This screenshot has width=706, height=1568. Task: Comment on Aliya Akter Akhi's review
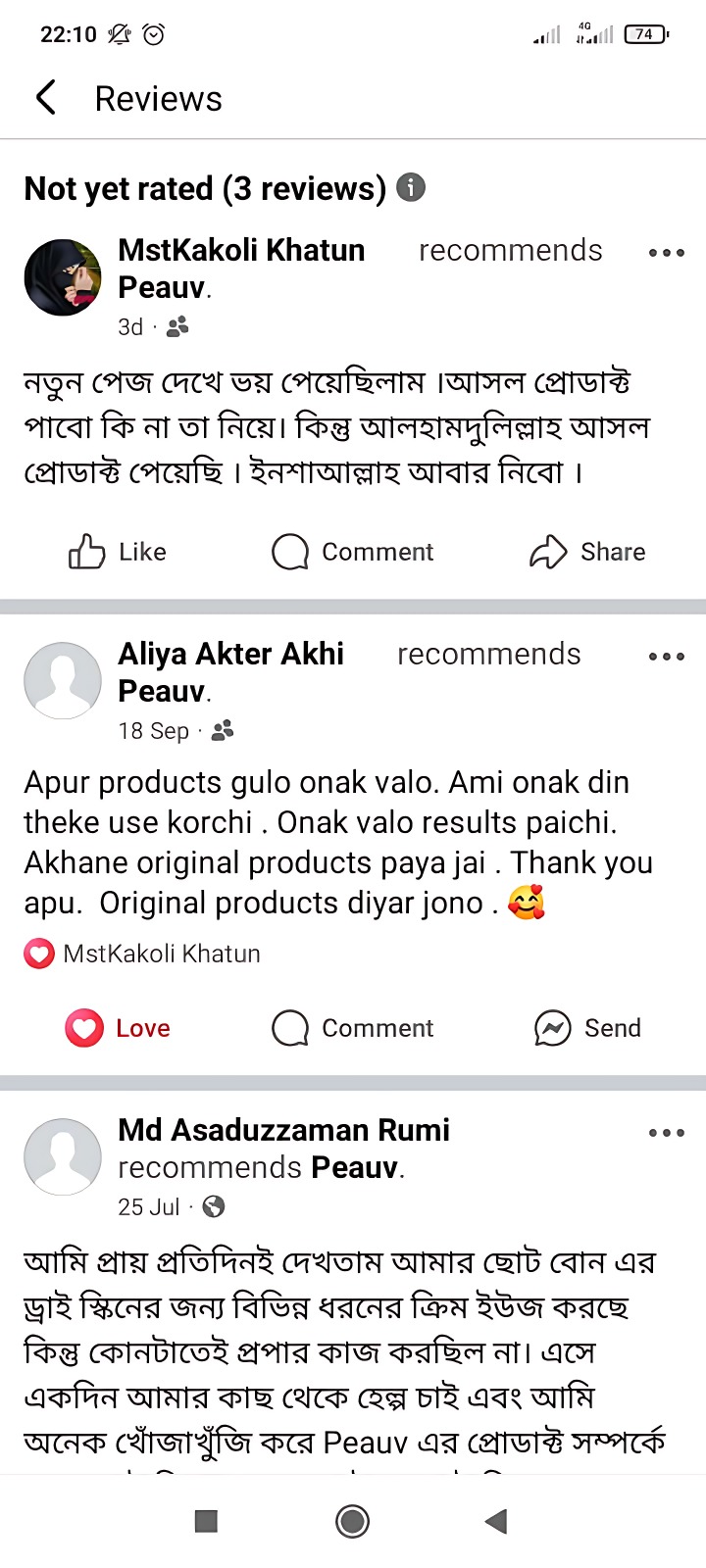point(353,1028)
